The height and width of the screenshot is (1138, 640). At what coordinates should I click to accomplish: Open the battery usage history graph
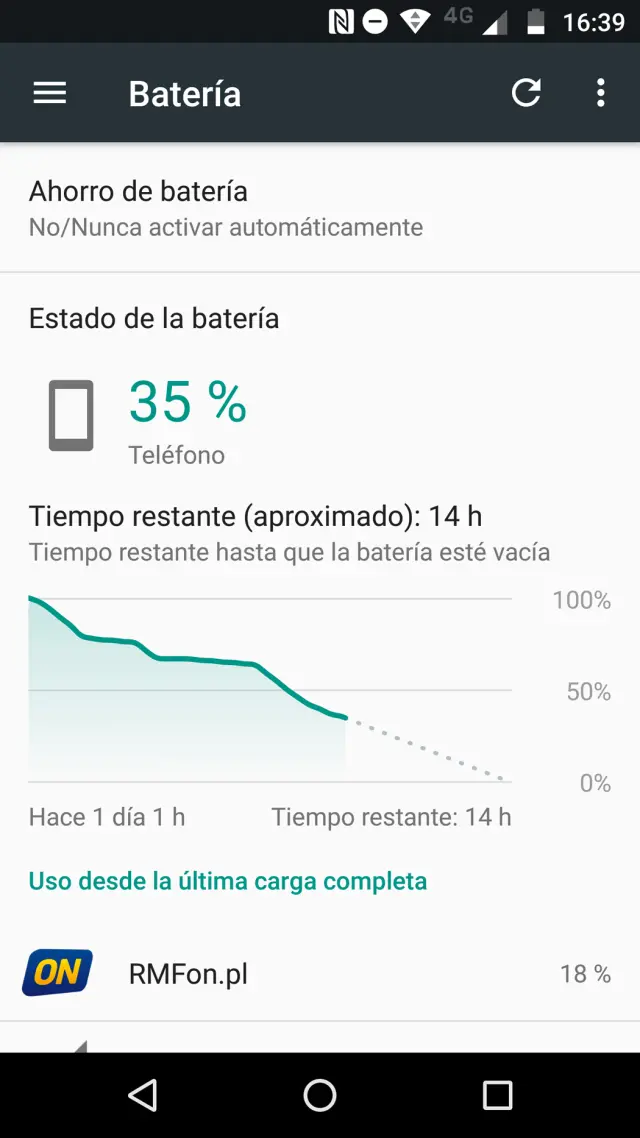point(270,688)
